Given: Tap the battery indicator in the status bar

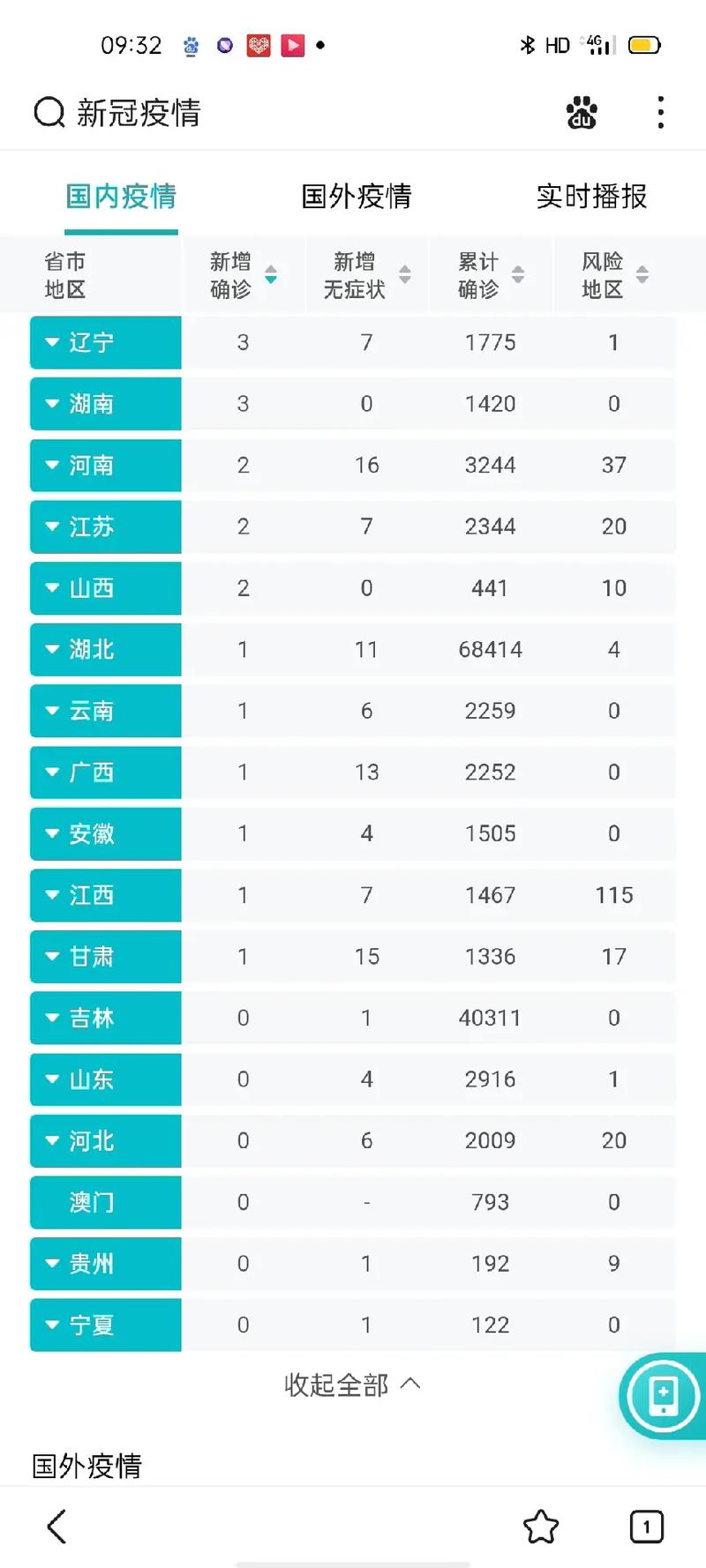Looking at the screenshot, I should (x=643, y=44).
